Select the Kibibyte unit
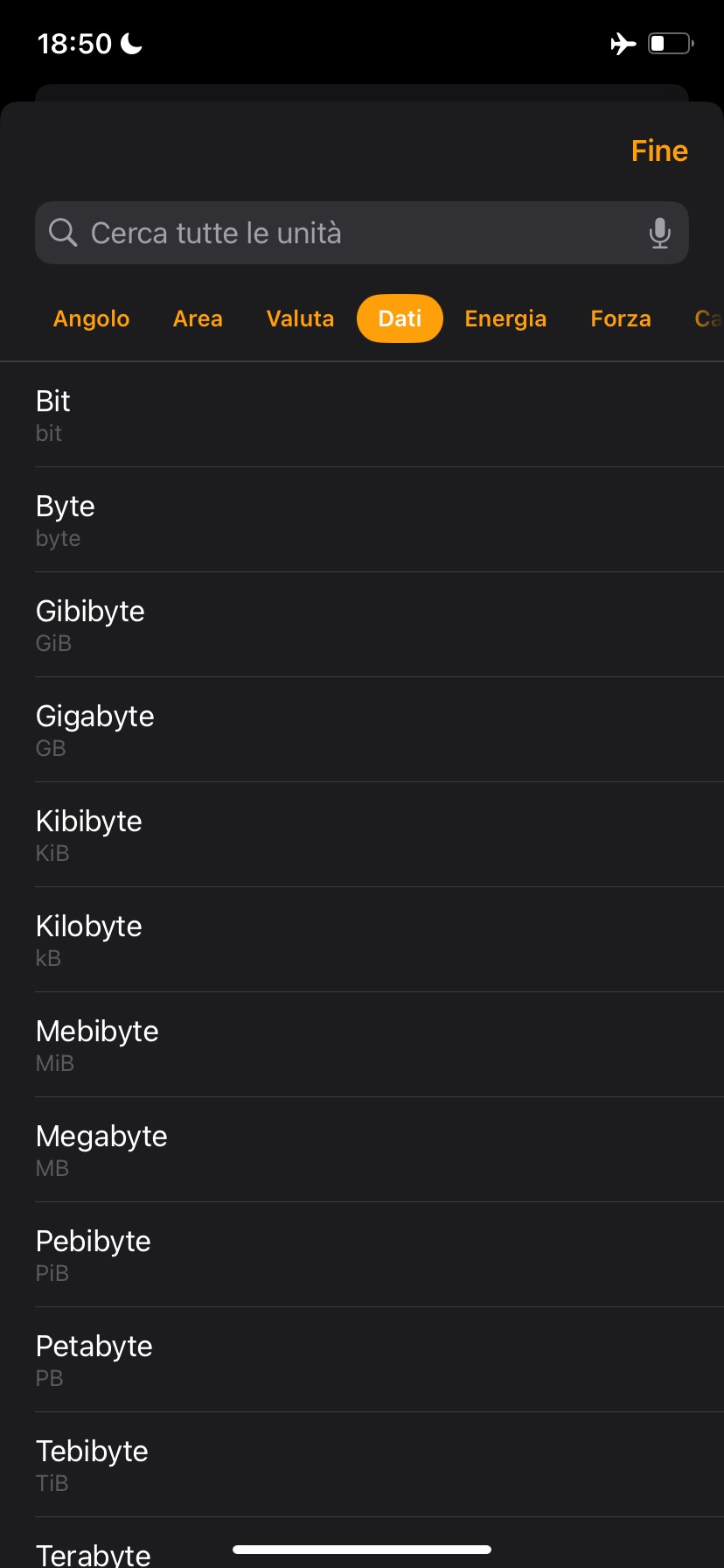 [x=362, y=835]
